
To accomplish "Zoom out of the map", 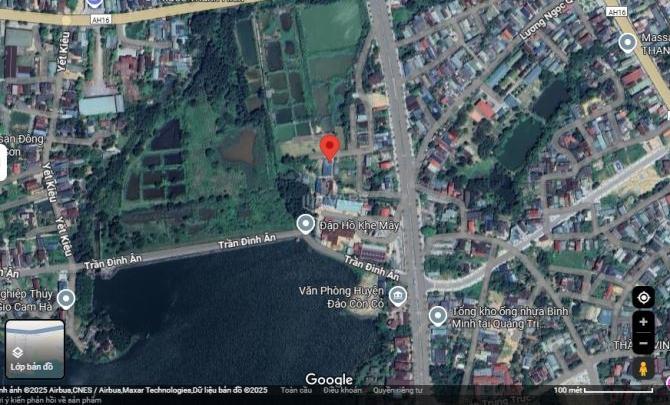I will click(x=643, y=344).
